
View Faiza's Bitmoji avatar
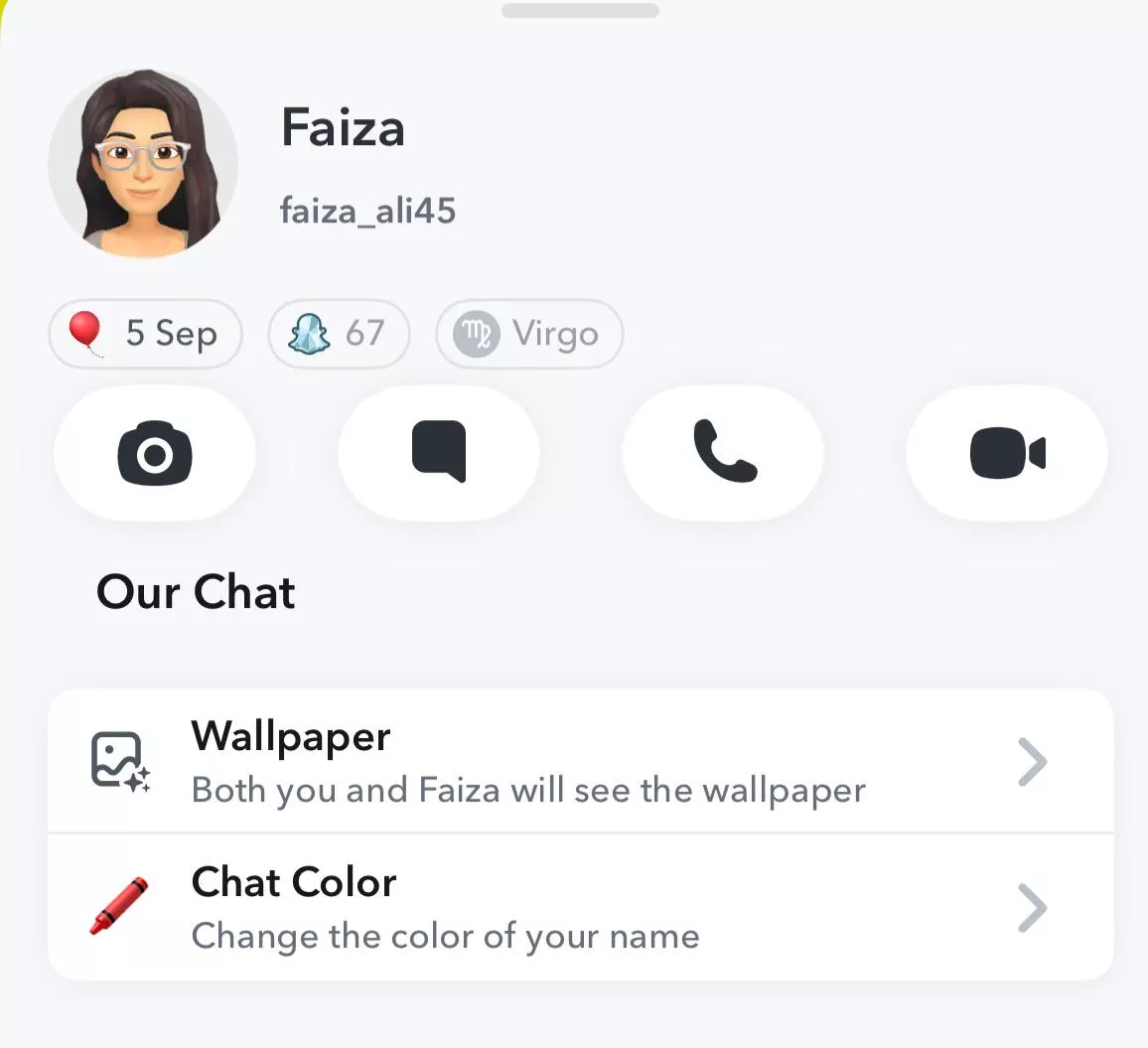(x=143, y=164)
